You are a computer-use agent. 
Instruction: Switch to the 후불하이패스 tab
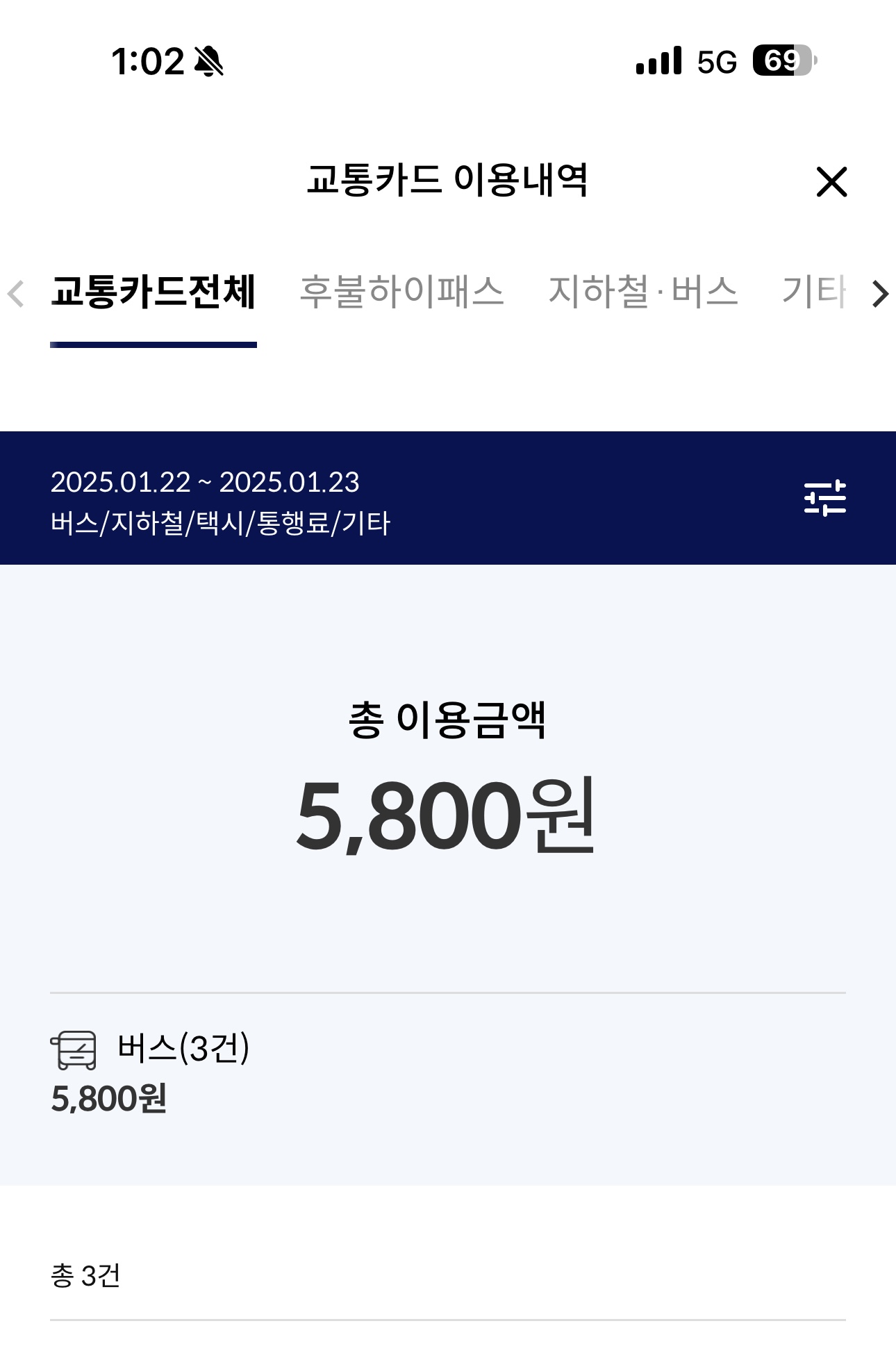point(401,292)
